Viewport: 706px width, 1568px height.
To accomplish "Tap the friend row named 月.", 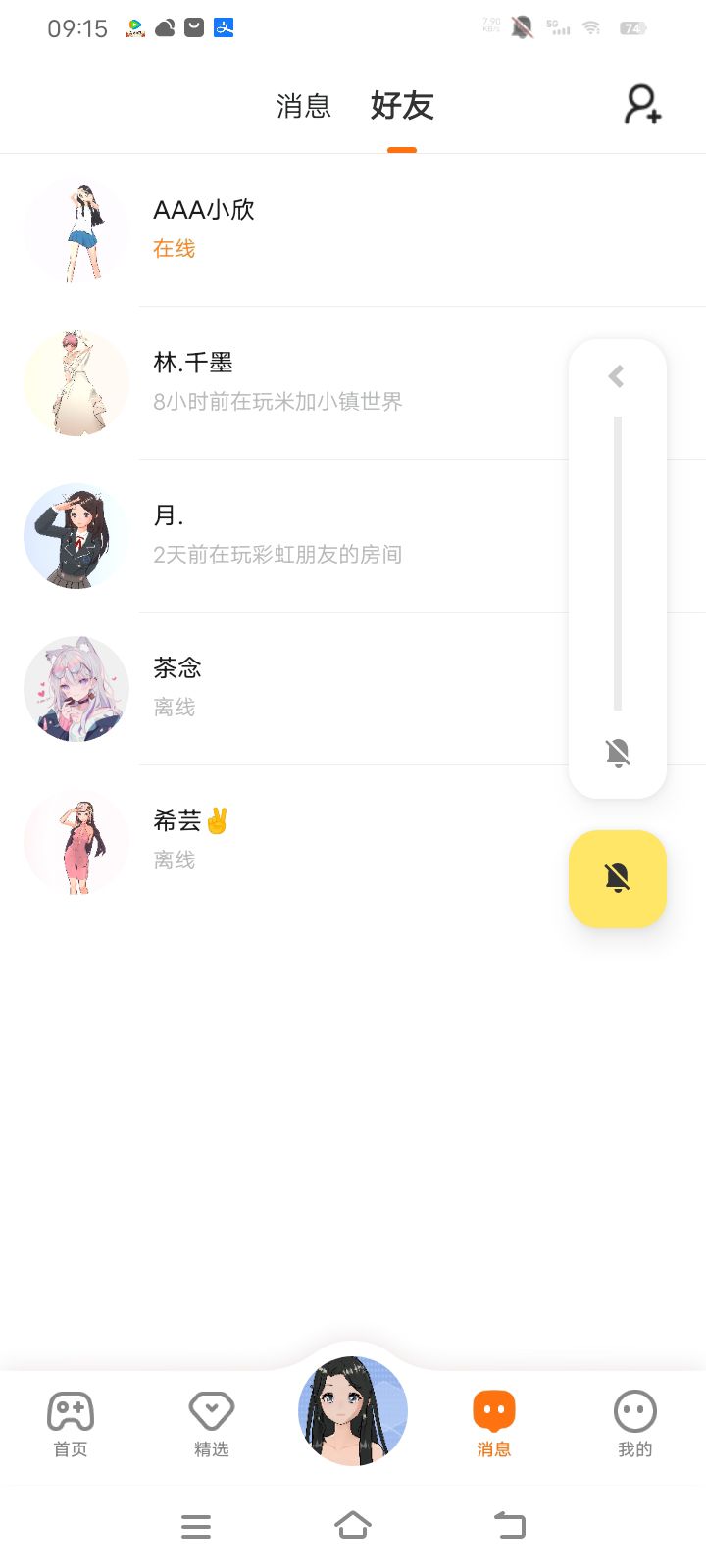I will pos(294,535).
